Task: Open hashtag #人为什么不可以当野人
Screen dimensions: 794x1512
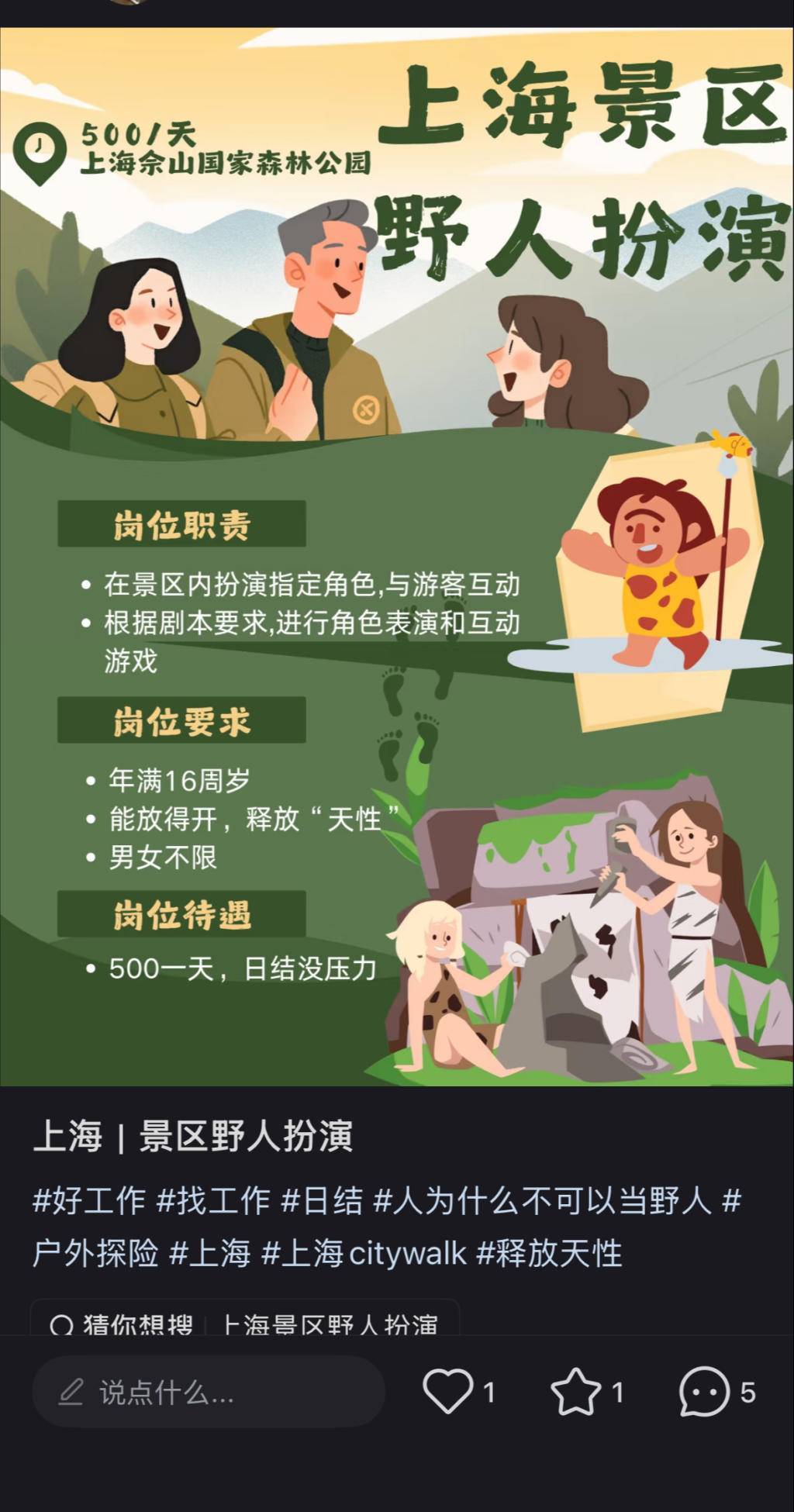Action: point(542,1201)
